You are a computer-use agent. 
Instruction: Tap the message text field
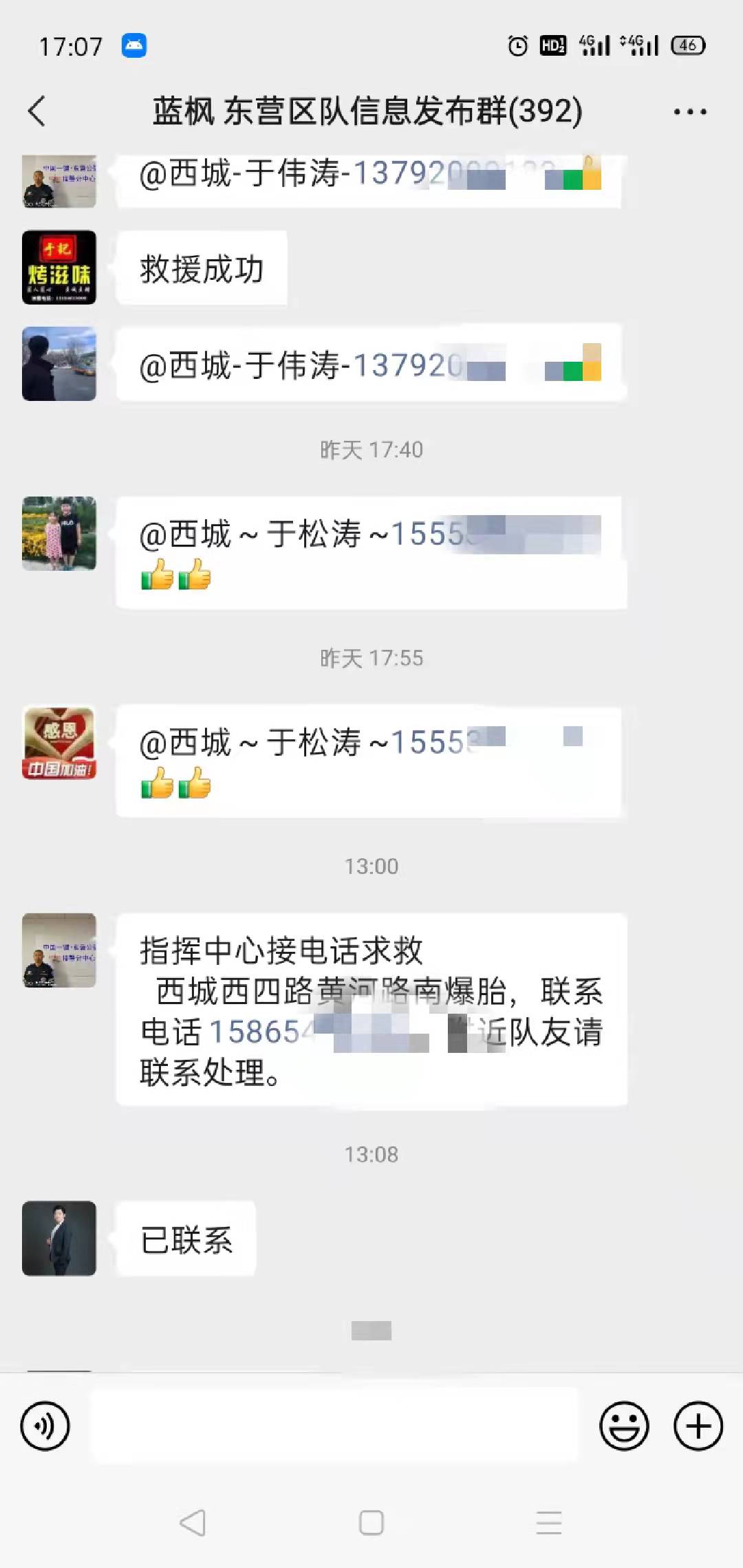334,1424
